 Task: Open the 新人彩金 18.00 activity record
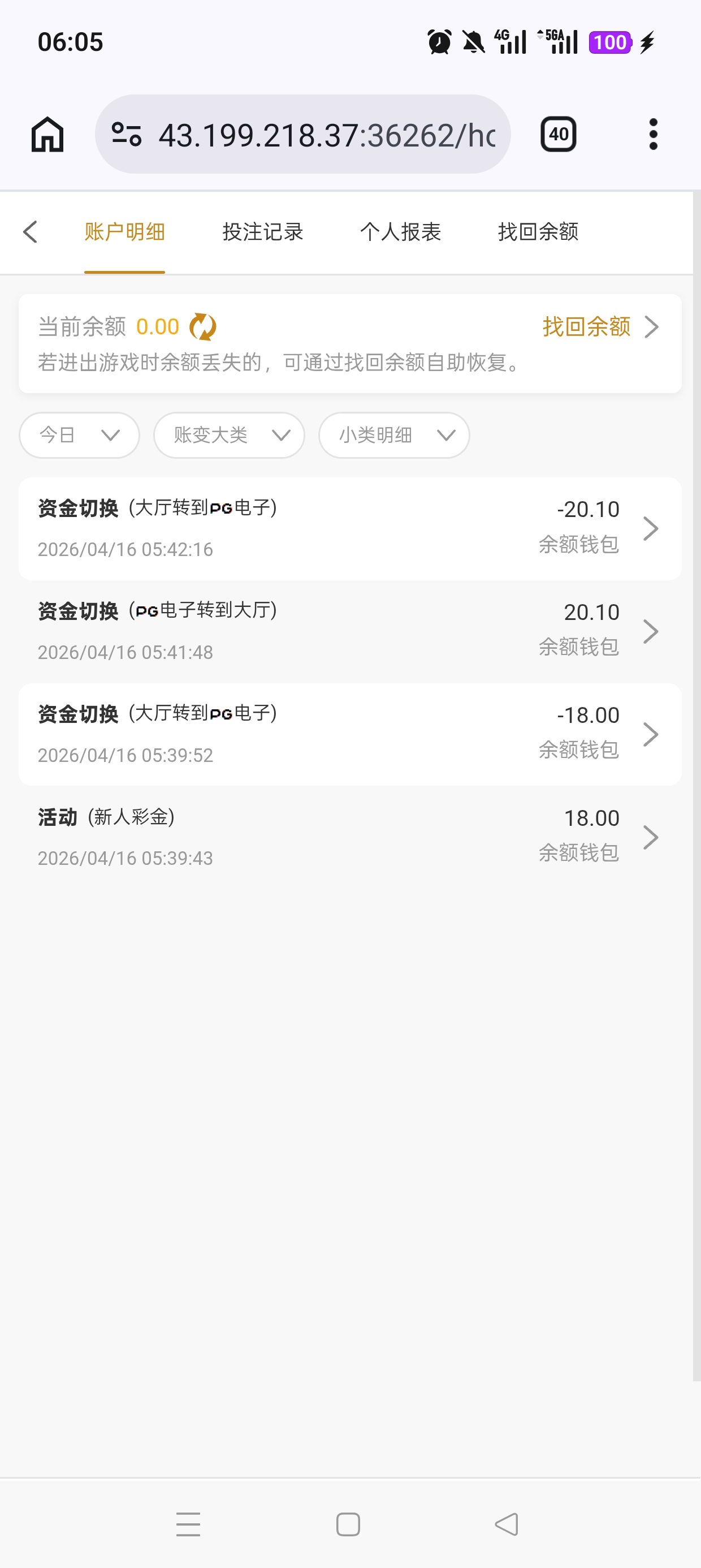pos(350,837)
